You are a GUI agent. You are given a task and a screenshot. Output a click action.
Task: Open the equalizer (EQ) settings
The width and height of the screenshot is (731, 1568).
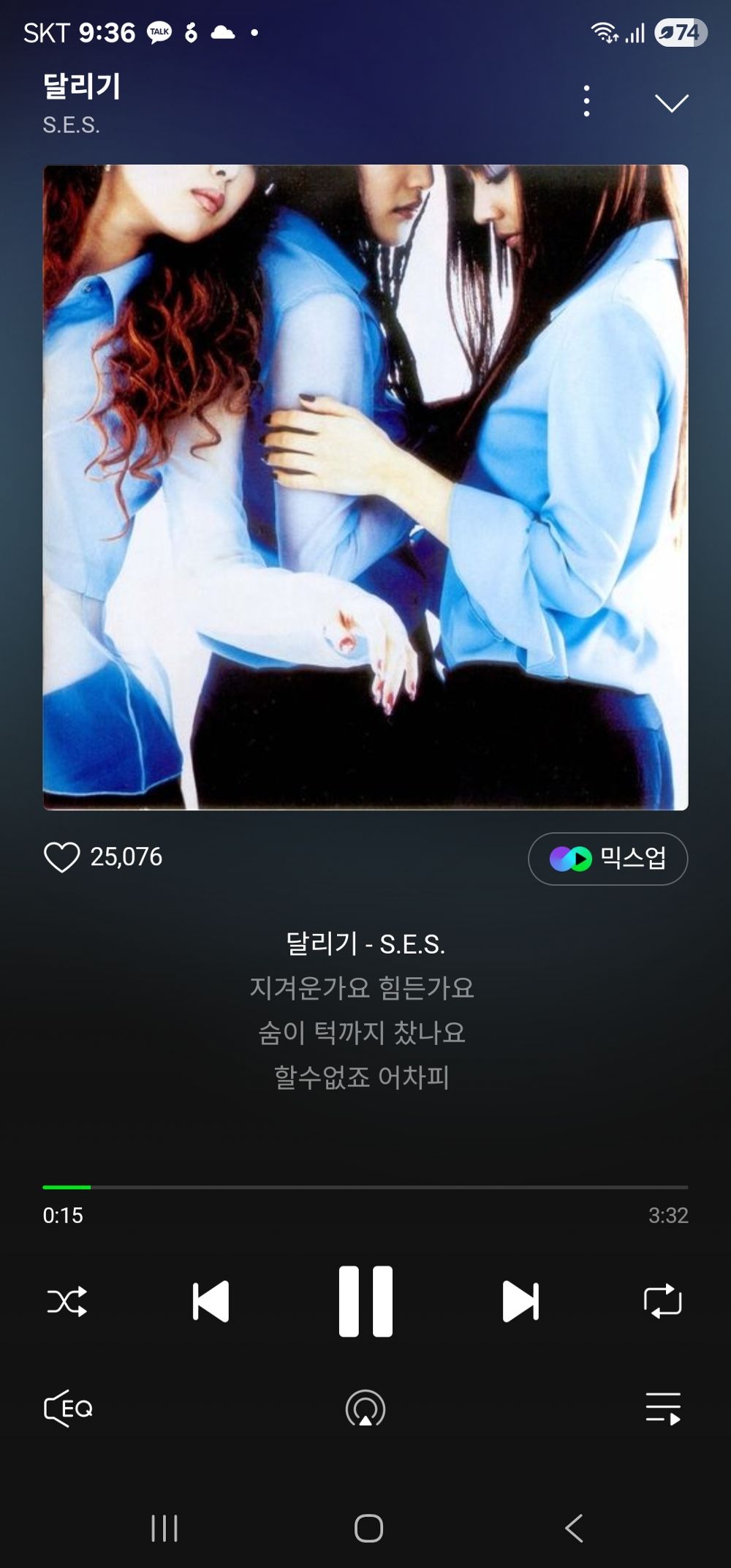69,1406
